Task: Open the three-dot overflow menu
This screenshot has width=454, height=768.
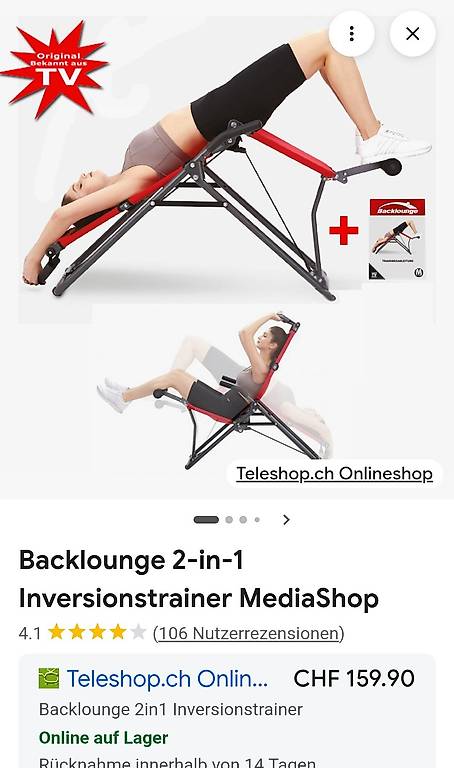Action: tap(351, 33)
